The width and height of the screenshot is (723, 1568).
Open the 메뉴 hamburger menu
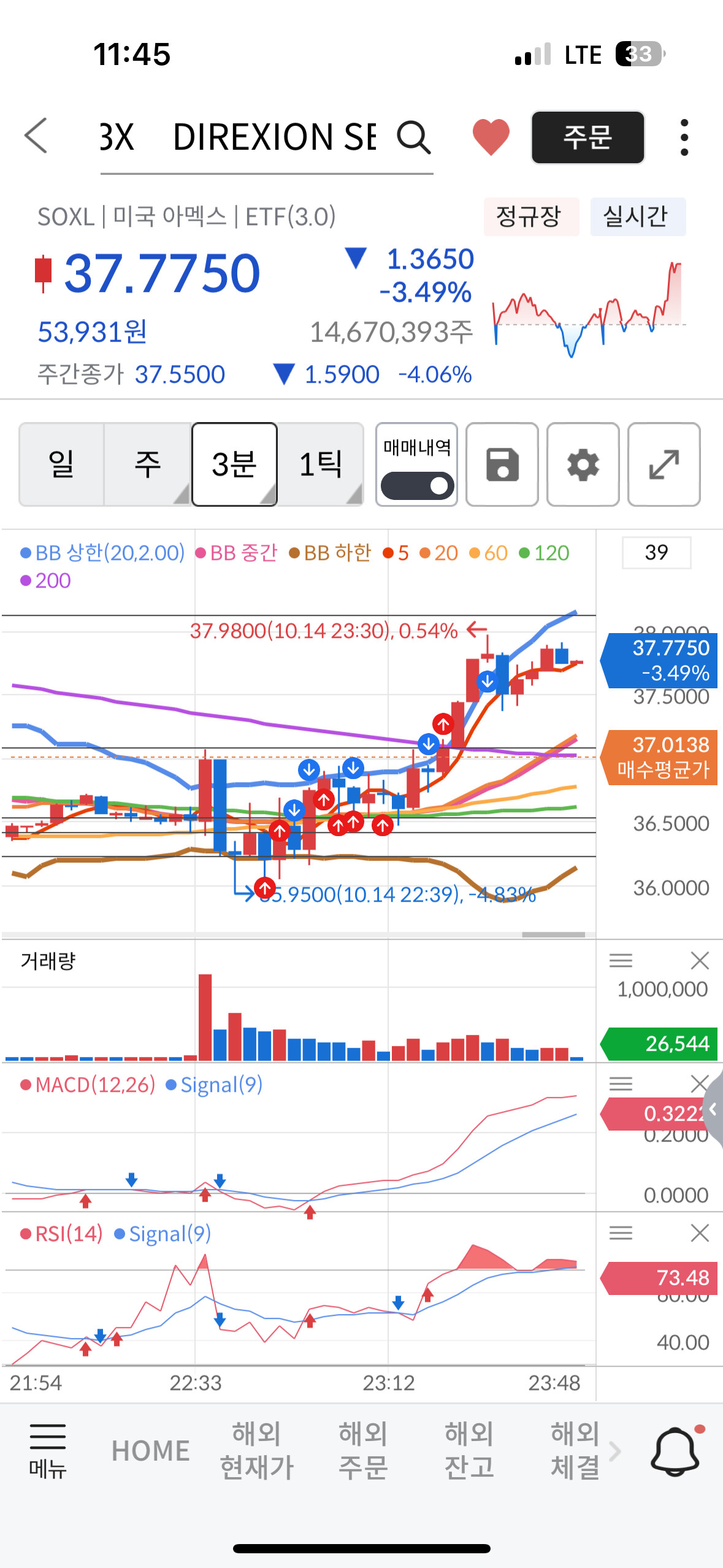pos(48,1451)
